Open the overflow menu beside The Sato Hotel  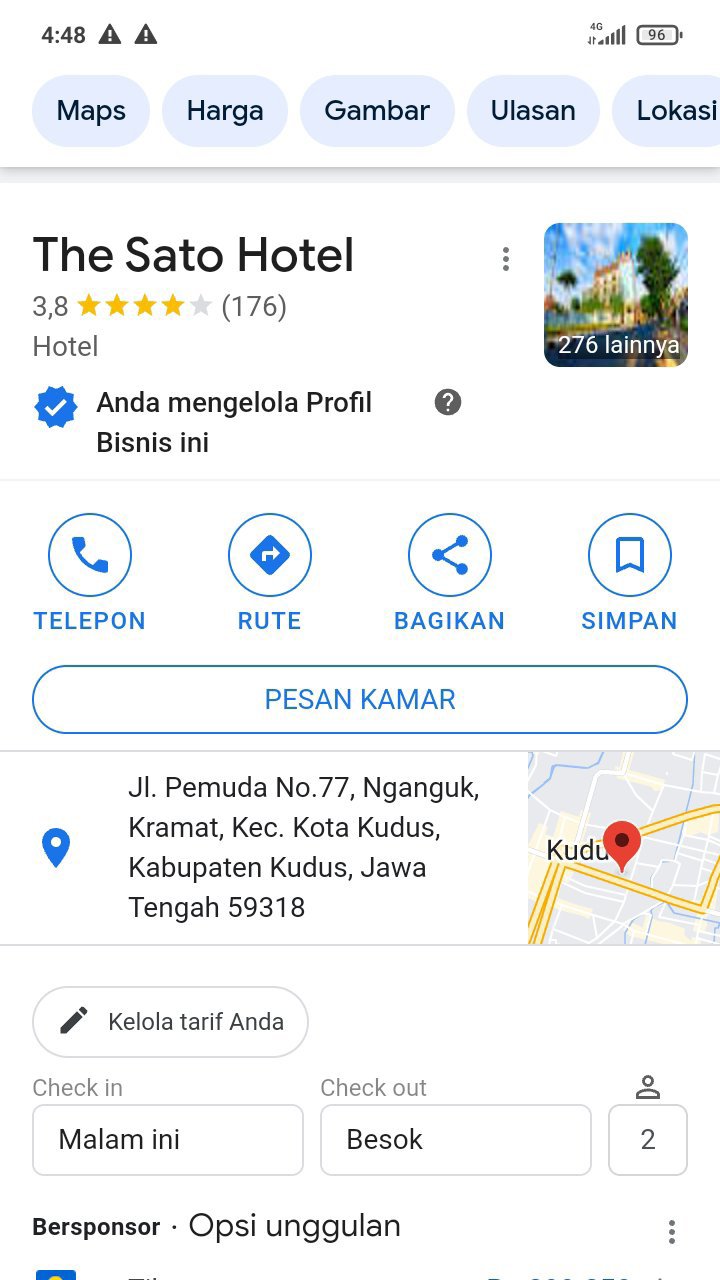506,259
